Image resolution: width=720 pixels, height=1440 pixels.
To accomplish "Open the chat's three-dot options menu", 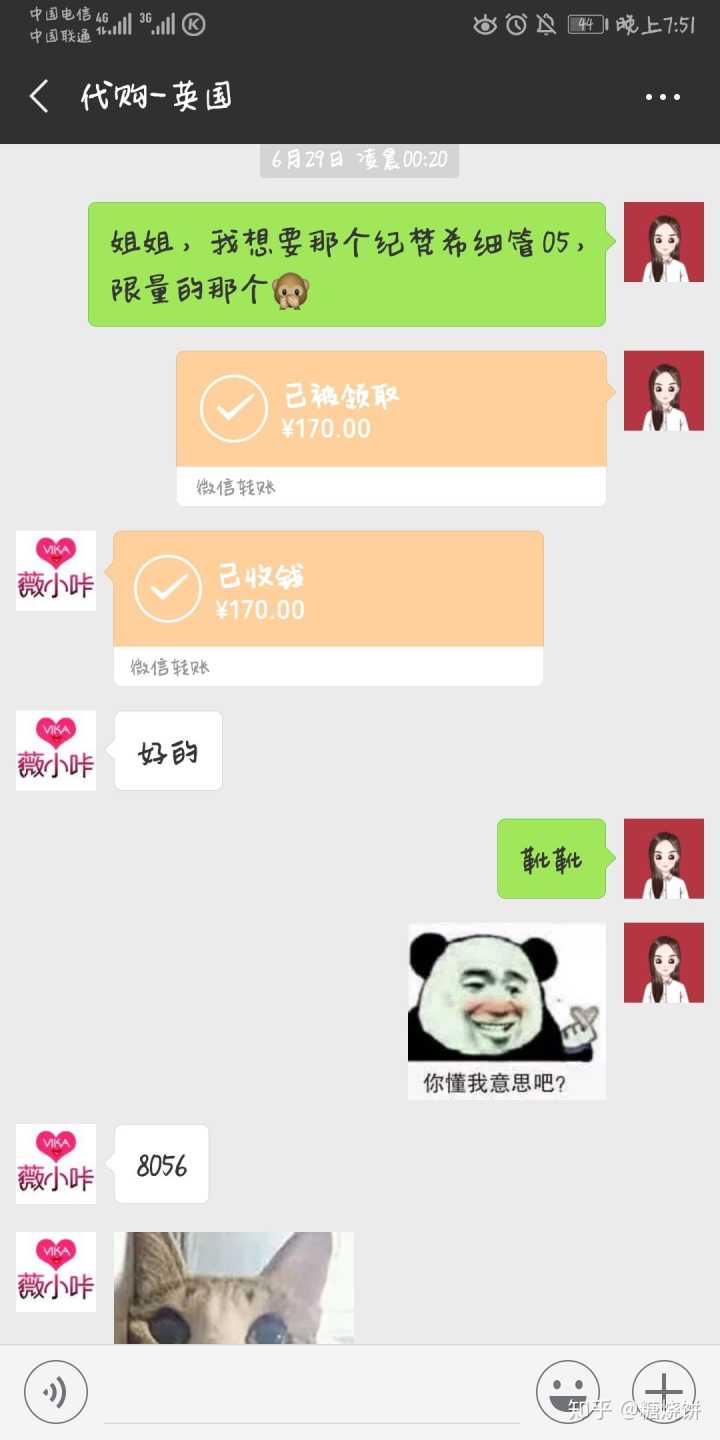I will click(662, 97).
